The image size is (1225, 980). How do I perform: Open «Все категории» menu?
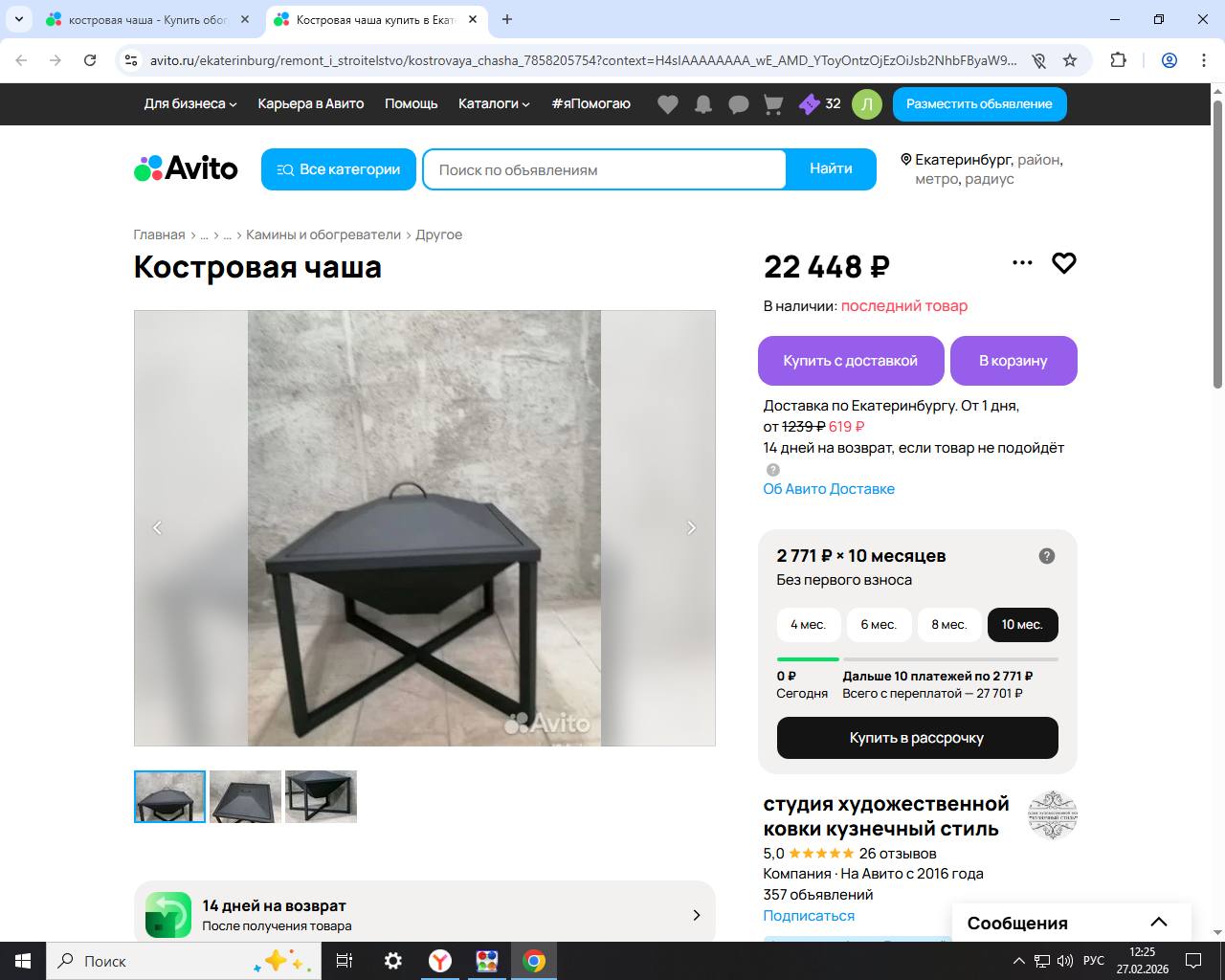tap(339, 169)
